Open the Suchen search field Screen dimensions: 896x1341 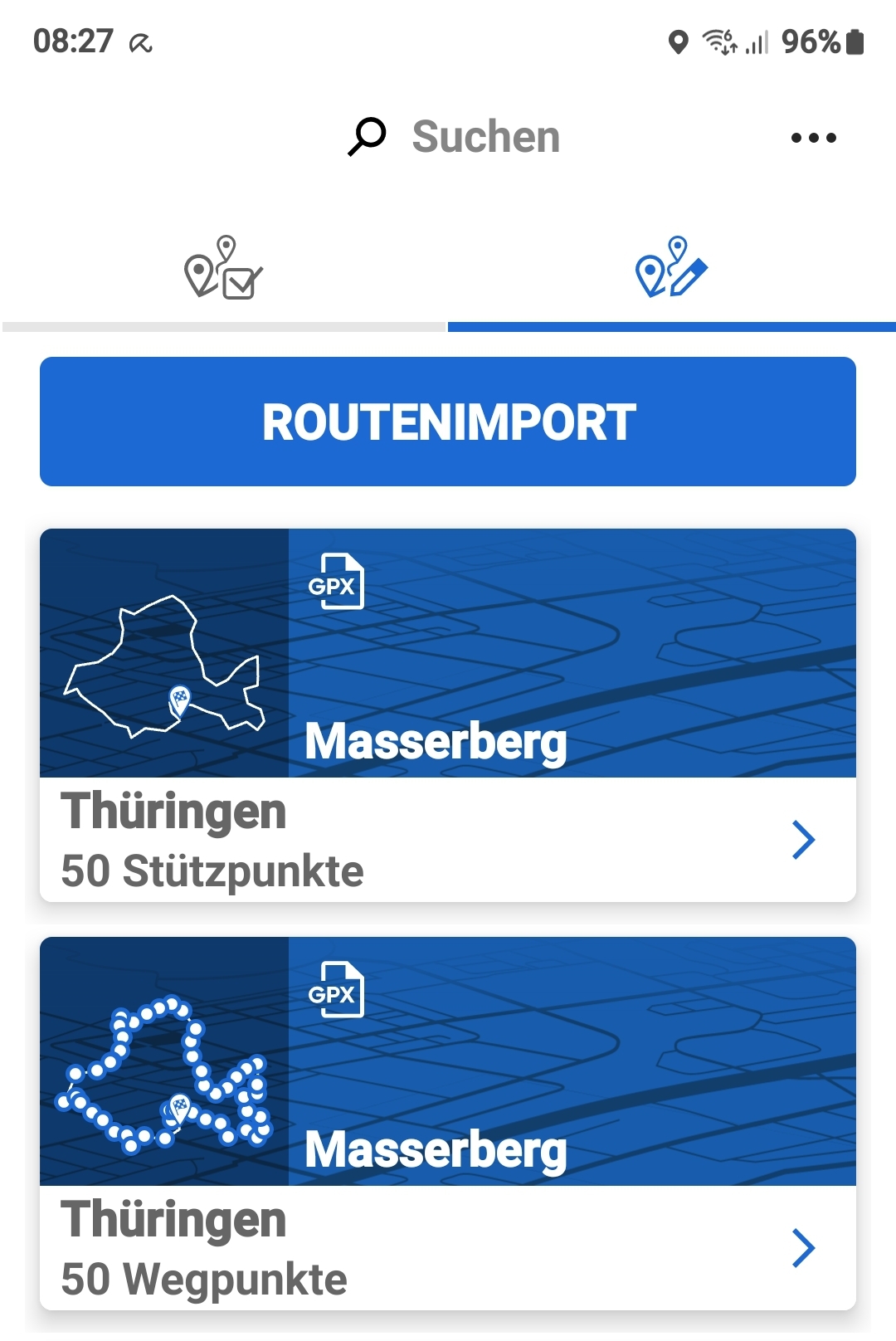click(455, 137)
